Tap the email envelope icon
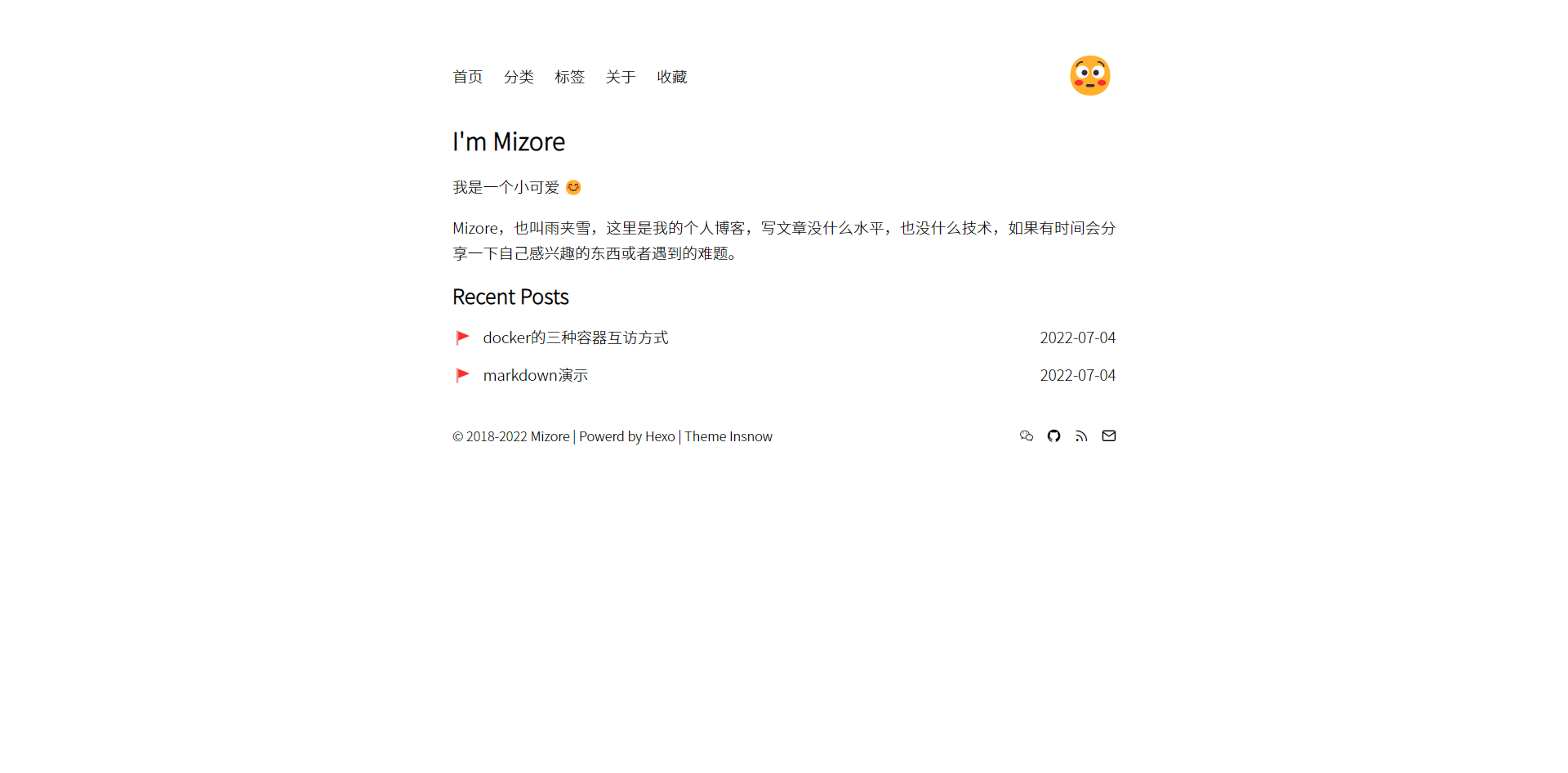 [1109, 436]
